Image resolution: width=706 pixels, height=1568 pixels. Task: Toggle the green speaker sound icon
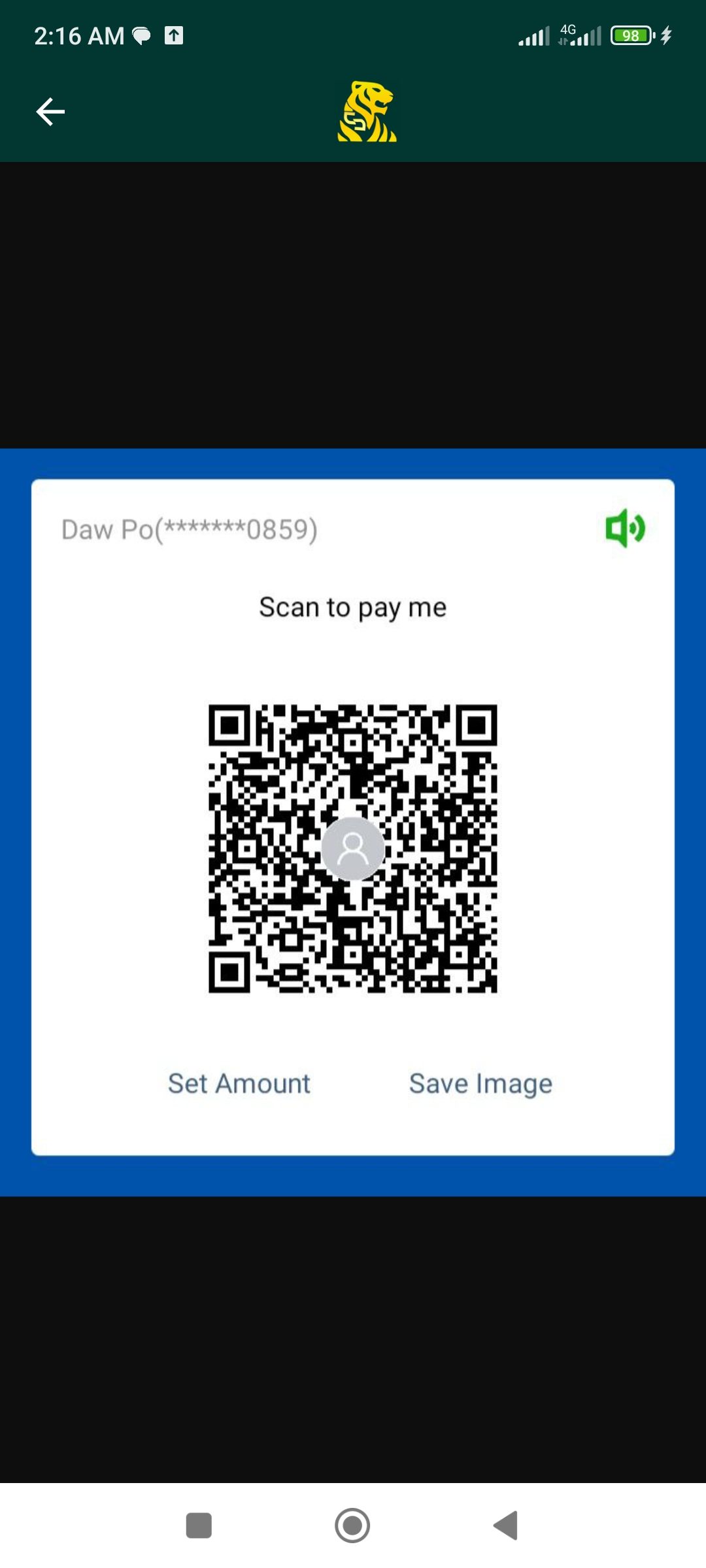click(x=625, y=528)
